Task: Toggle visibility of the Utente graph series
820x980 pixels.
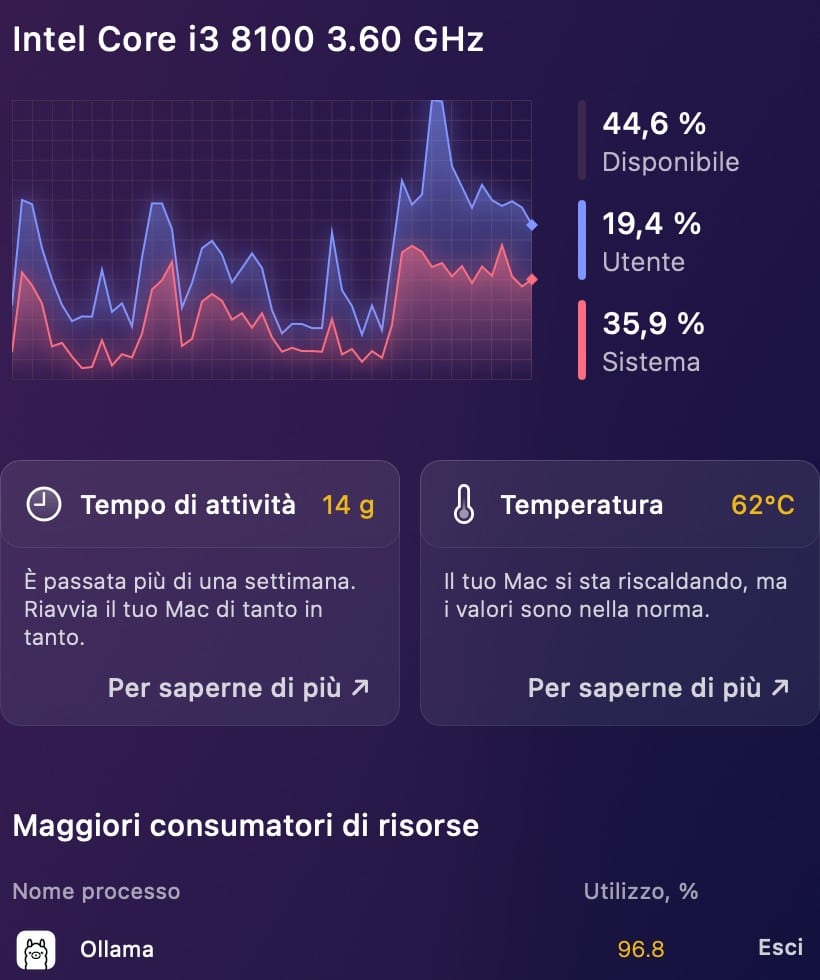Action: (581, 241)
